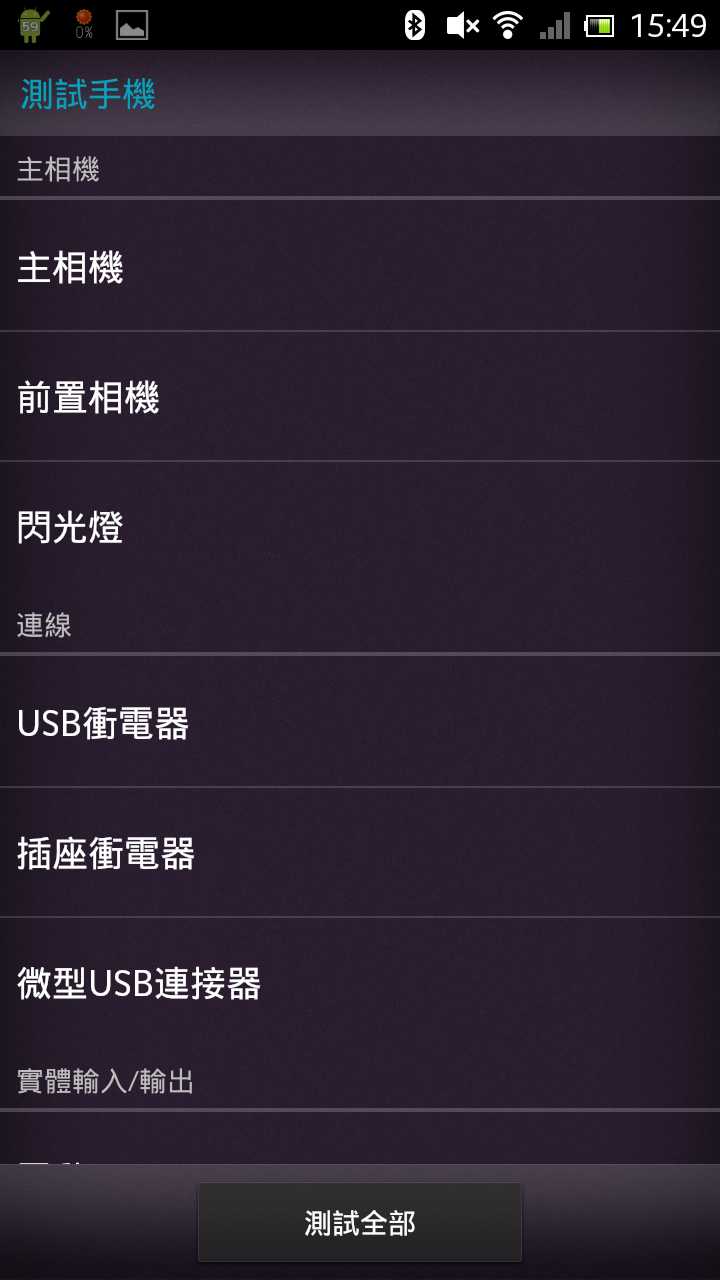Viewport: 720px width, 1280px height.
Task: Open the 主相機 test row
Action: click(360, 267)
